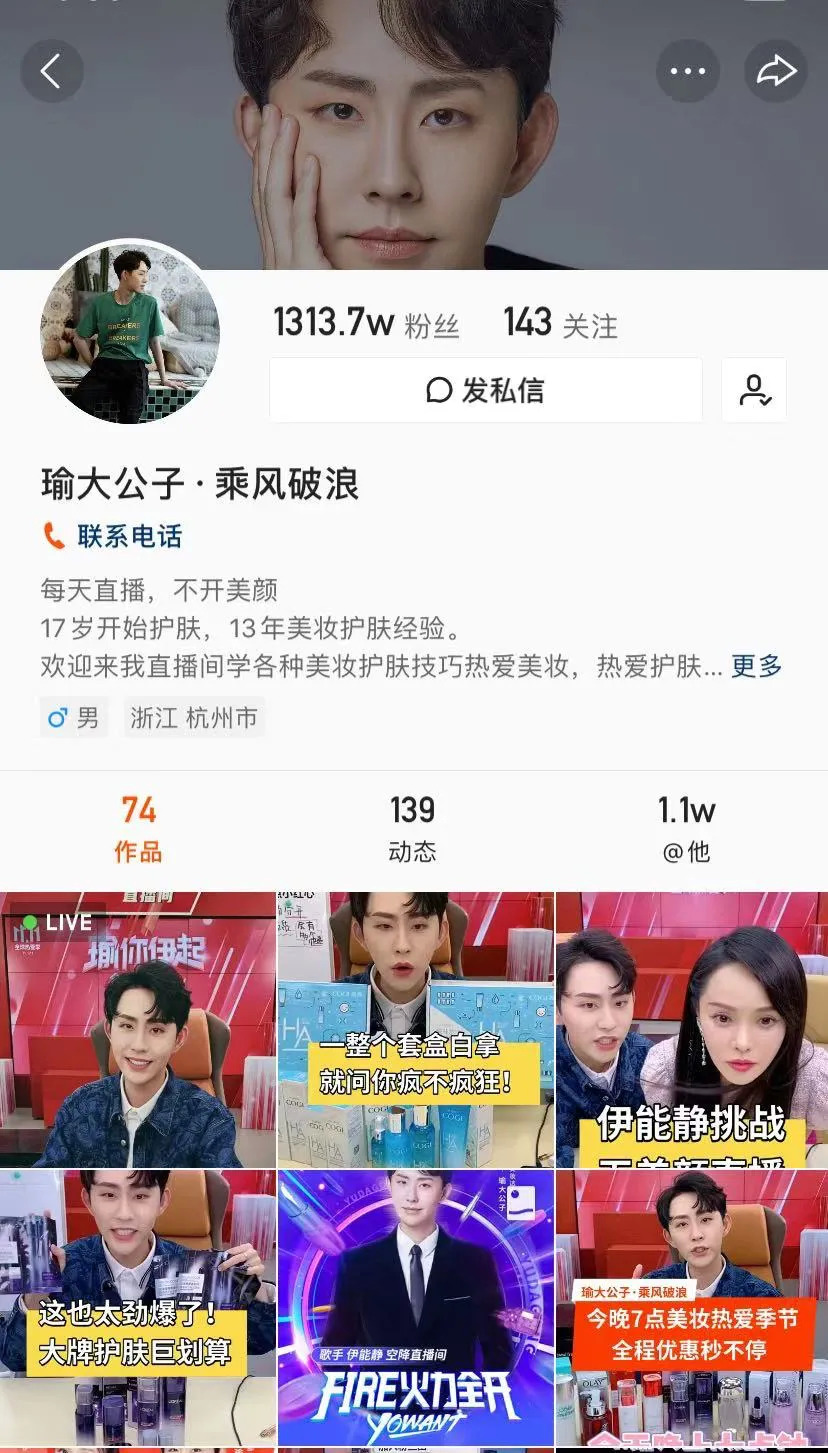Switch to the 139 动态 tab
This screenshot has height=1453, width=828.
(412, 828)
